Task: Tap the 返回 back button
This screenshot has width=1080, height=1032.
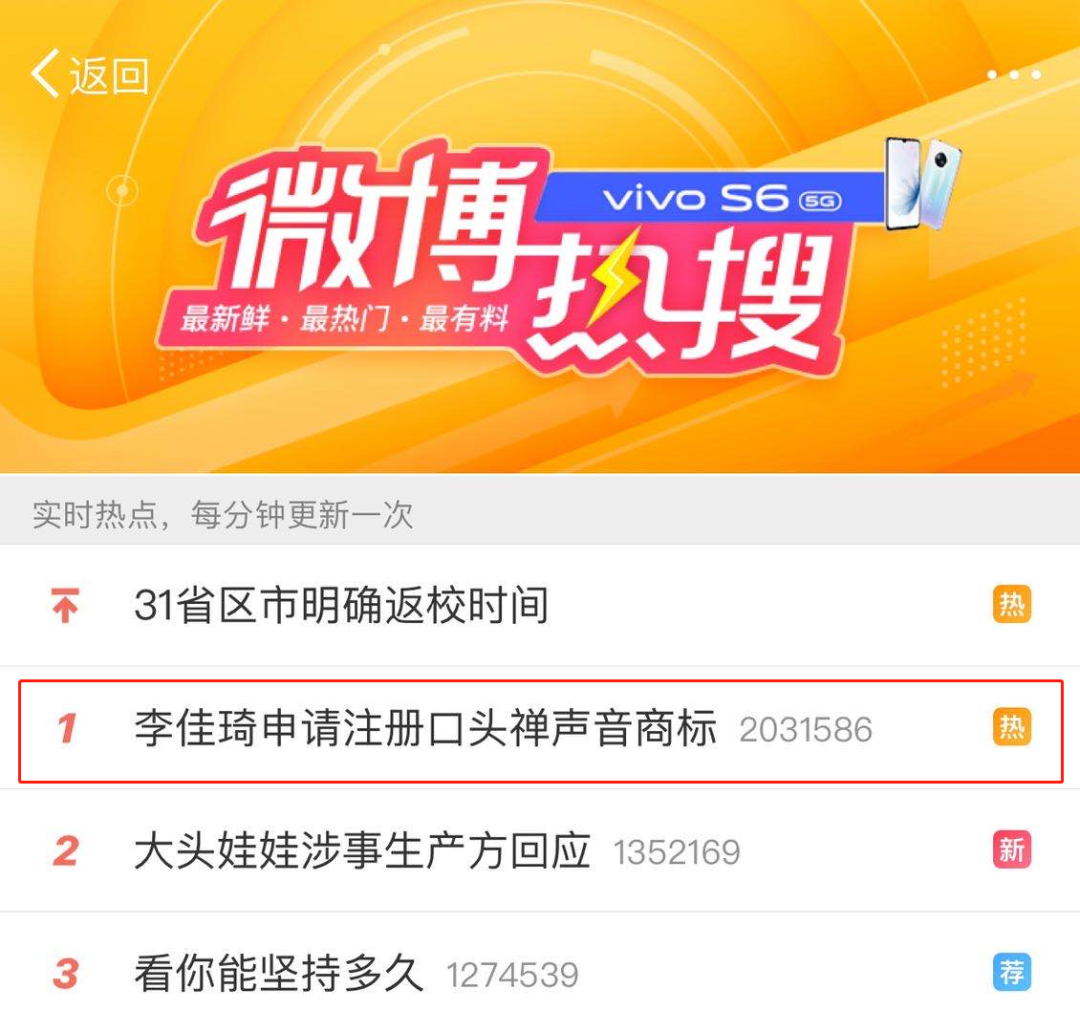Action: [x=90, y=75]
